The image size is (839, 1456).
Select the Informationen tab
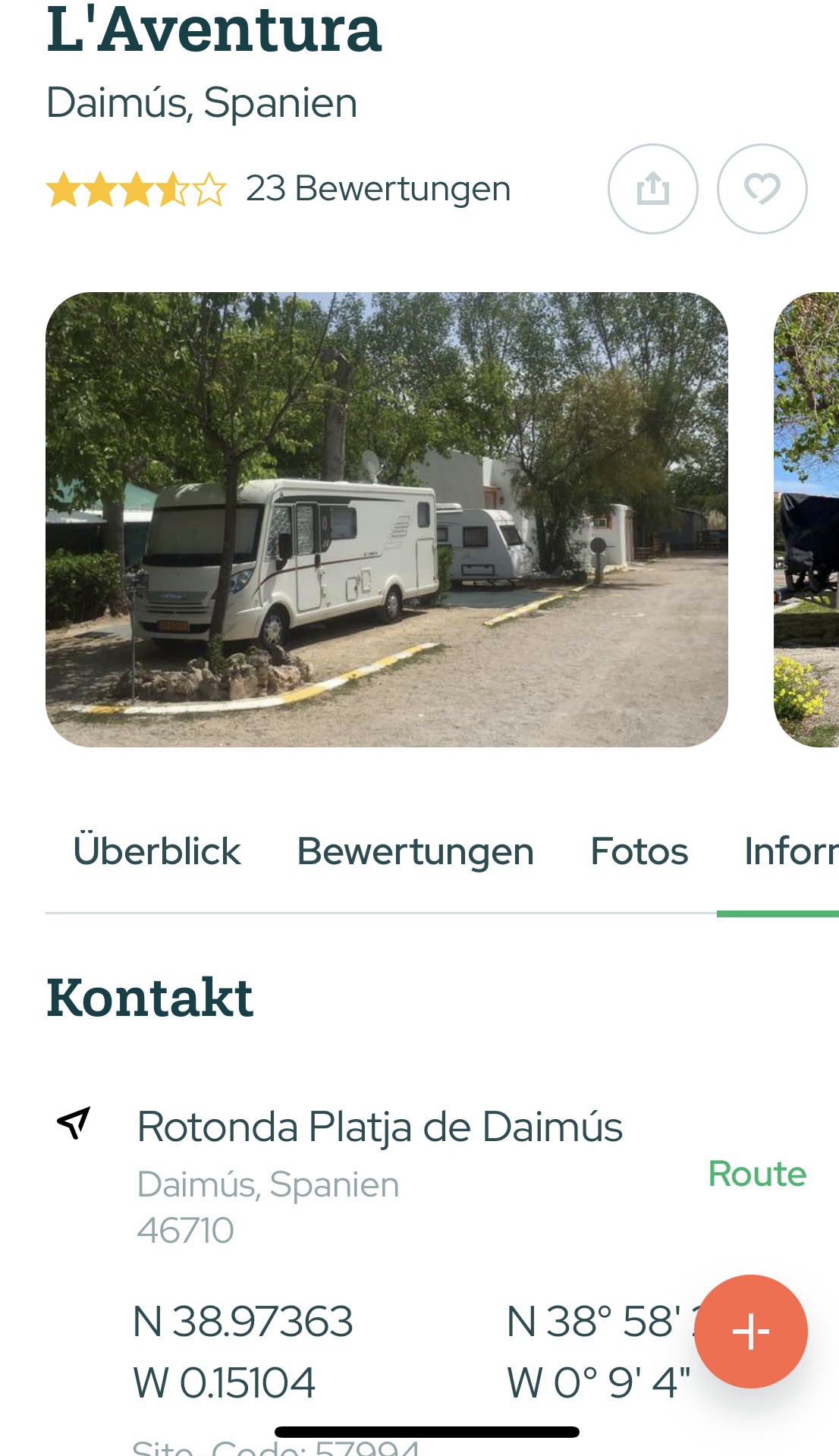790,851
